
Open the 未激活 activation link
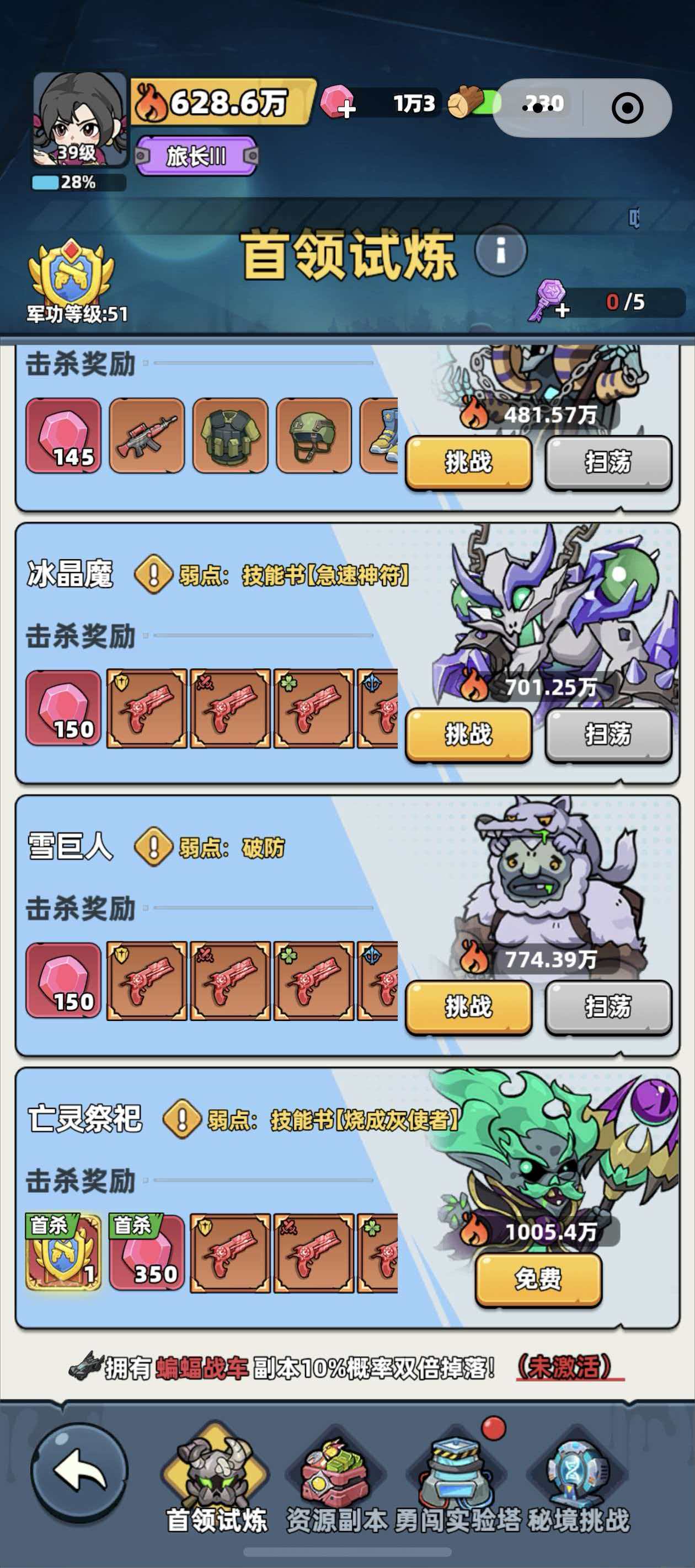coord(570,1367)
